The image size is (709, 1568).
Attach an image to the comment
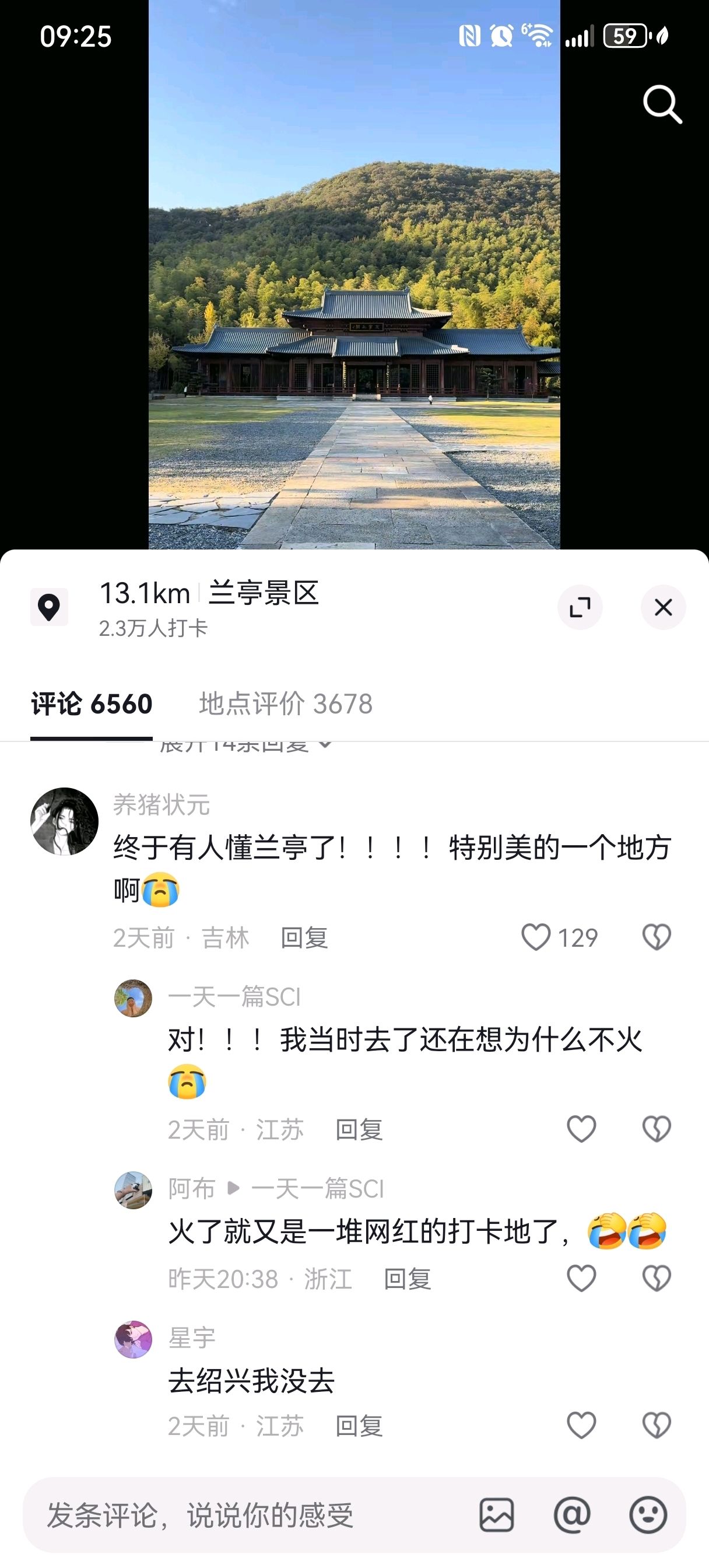[x=497, y=1515]
